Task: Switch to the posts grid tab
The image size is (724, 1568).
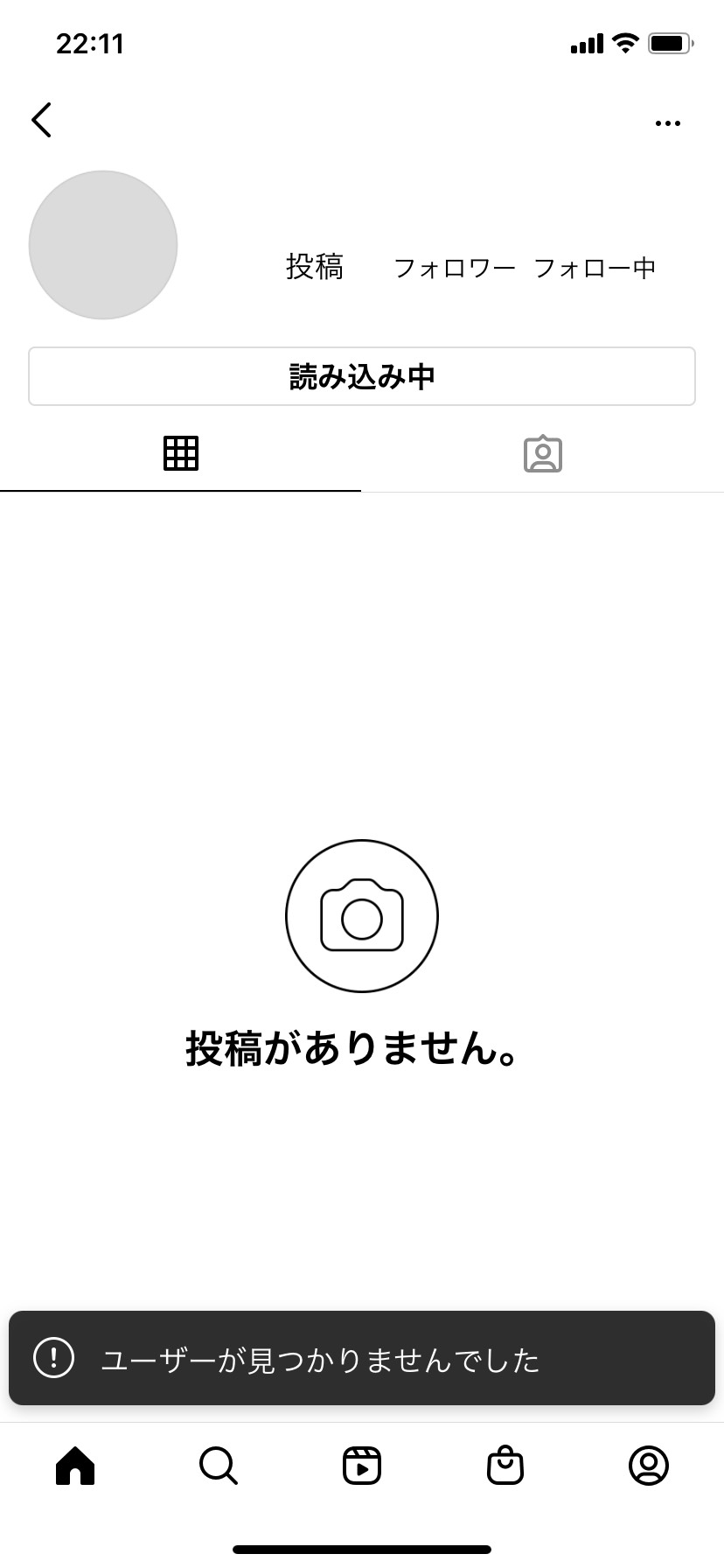Action: 181,453
